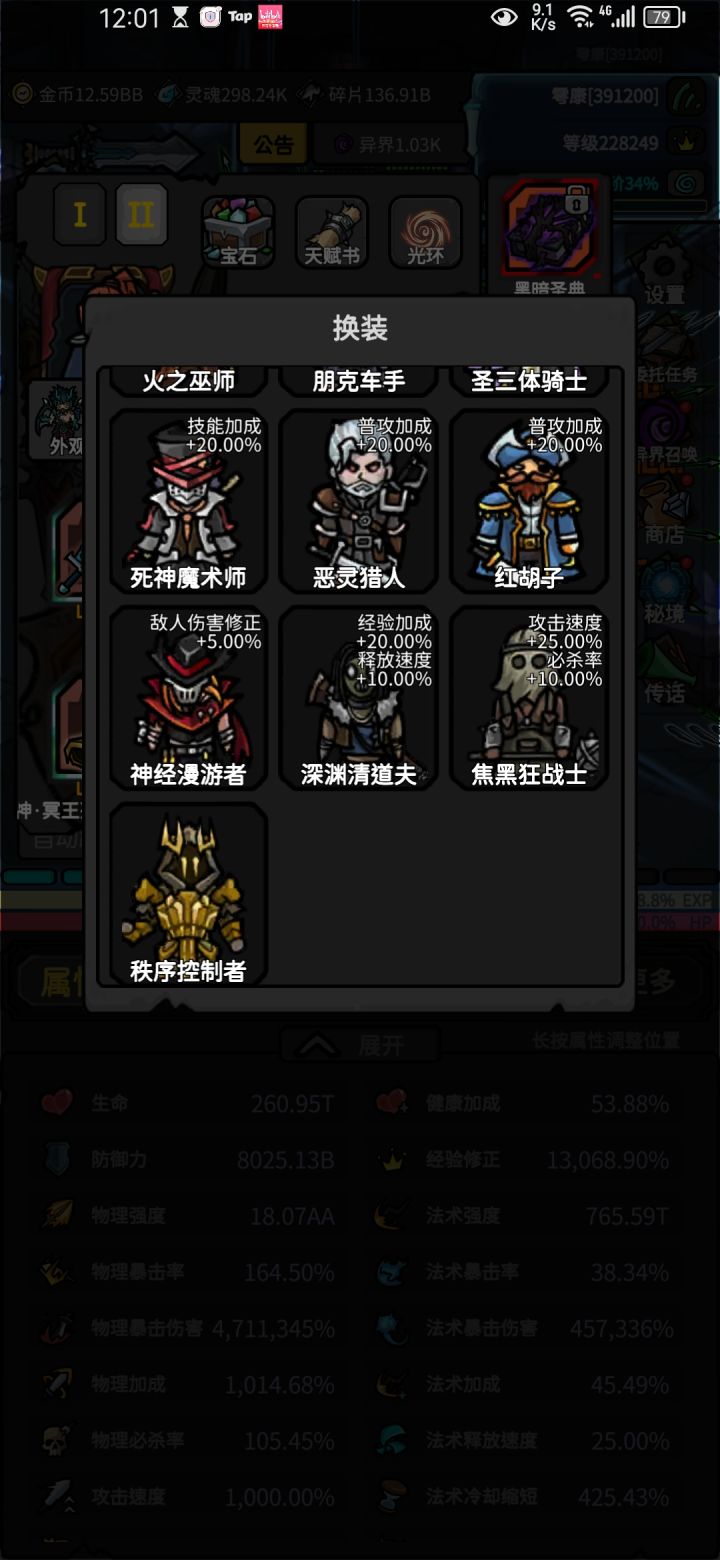This screenshot has width=720, height=1560.
Task: Open the 光环 aura panel
Action: coord(426,232)
